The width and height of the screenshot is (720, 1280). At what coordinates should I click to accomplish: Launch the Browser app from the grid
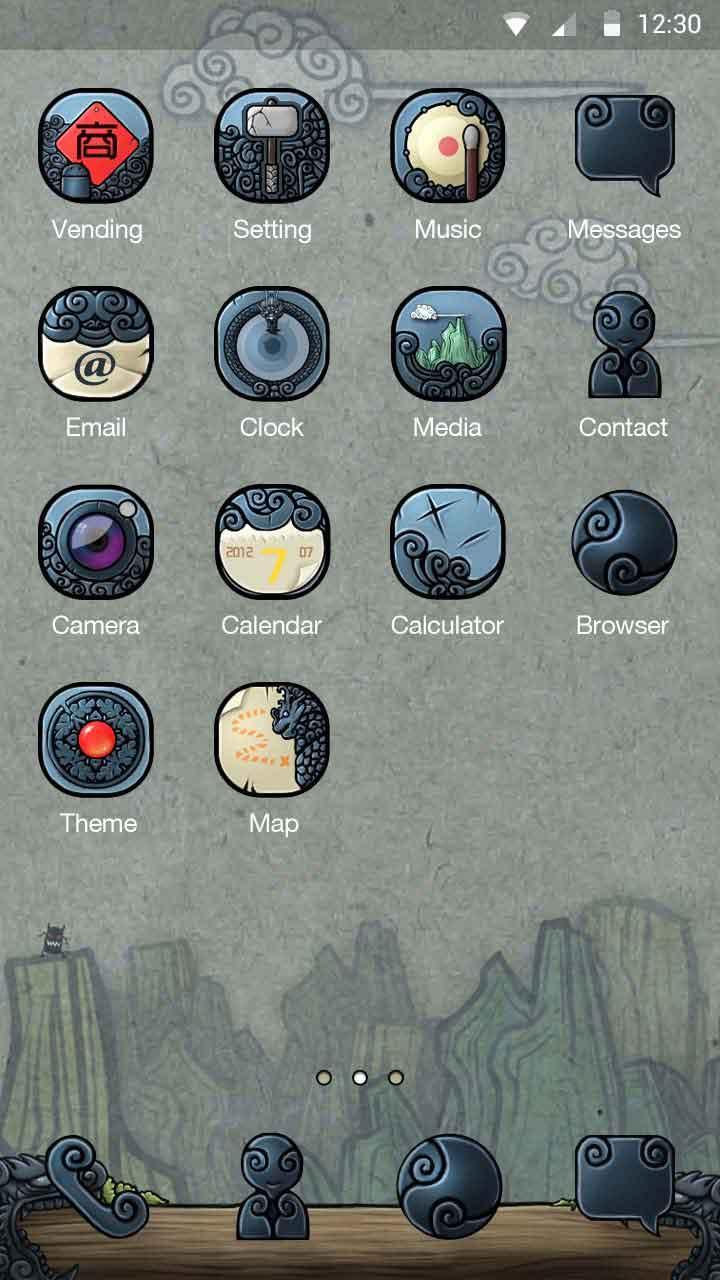point(624,543)
